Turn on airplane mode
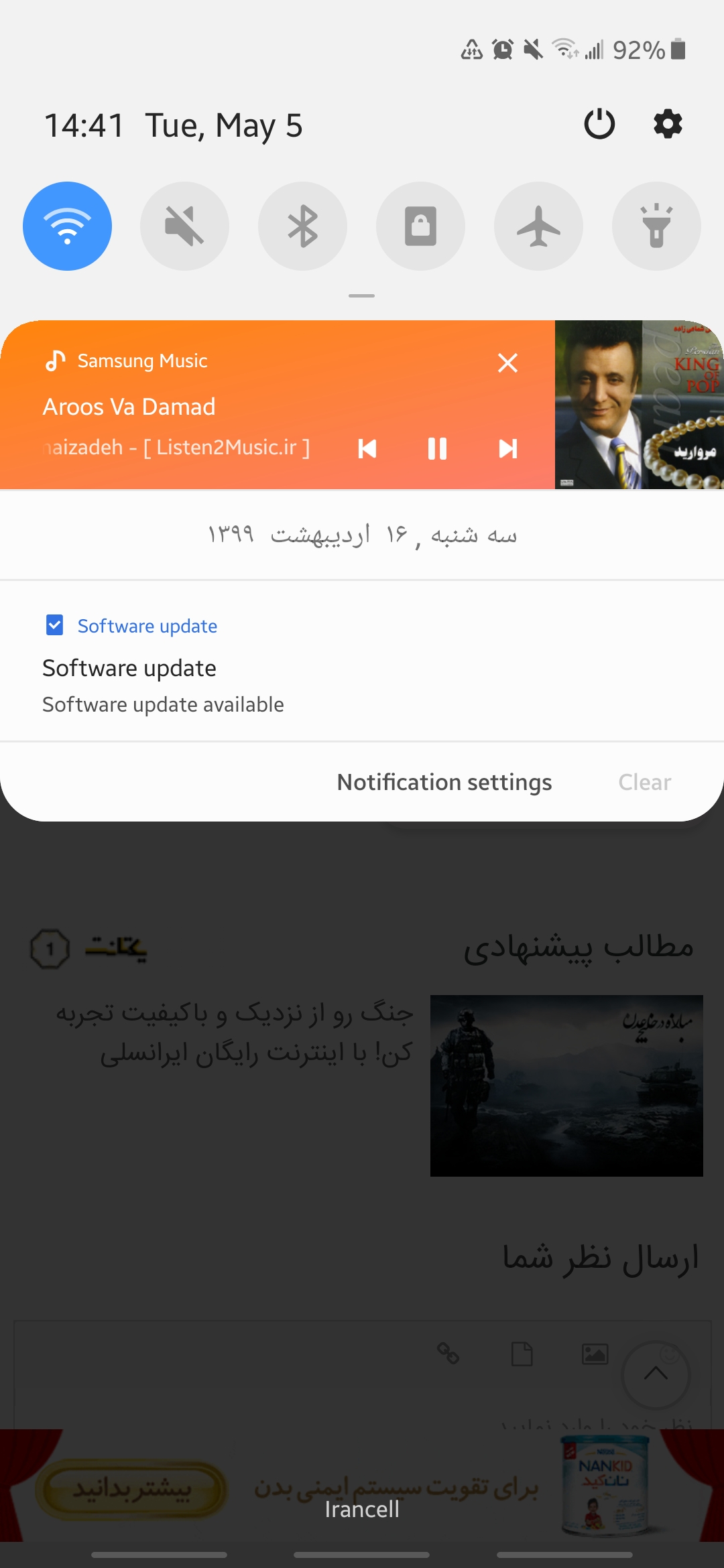The height and width of the screenshot is (1568, 724). pyautogui.click(x=538, y=226)
